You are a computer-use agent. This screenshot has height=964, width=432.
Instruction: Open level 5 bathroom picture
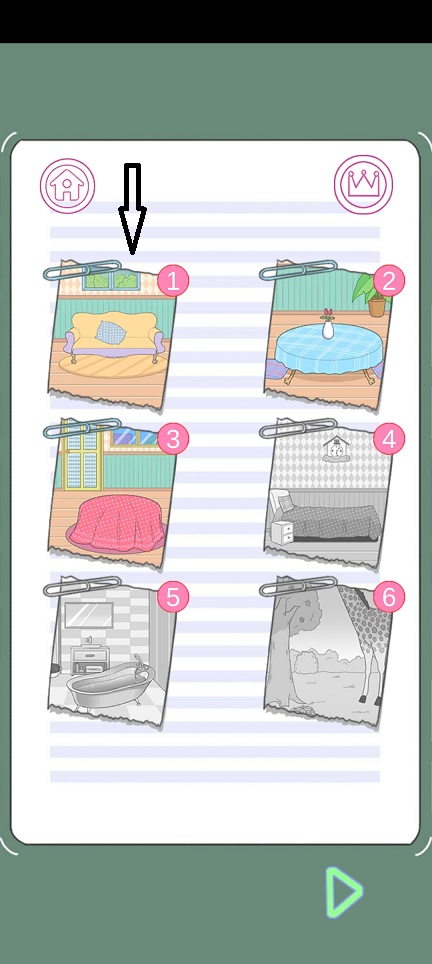(x=112, y=652)
